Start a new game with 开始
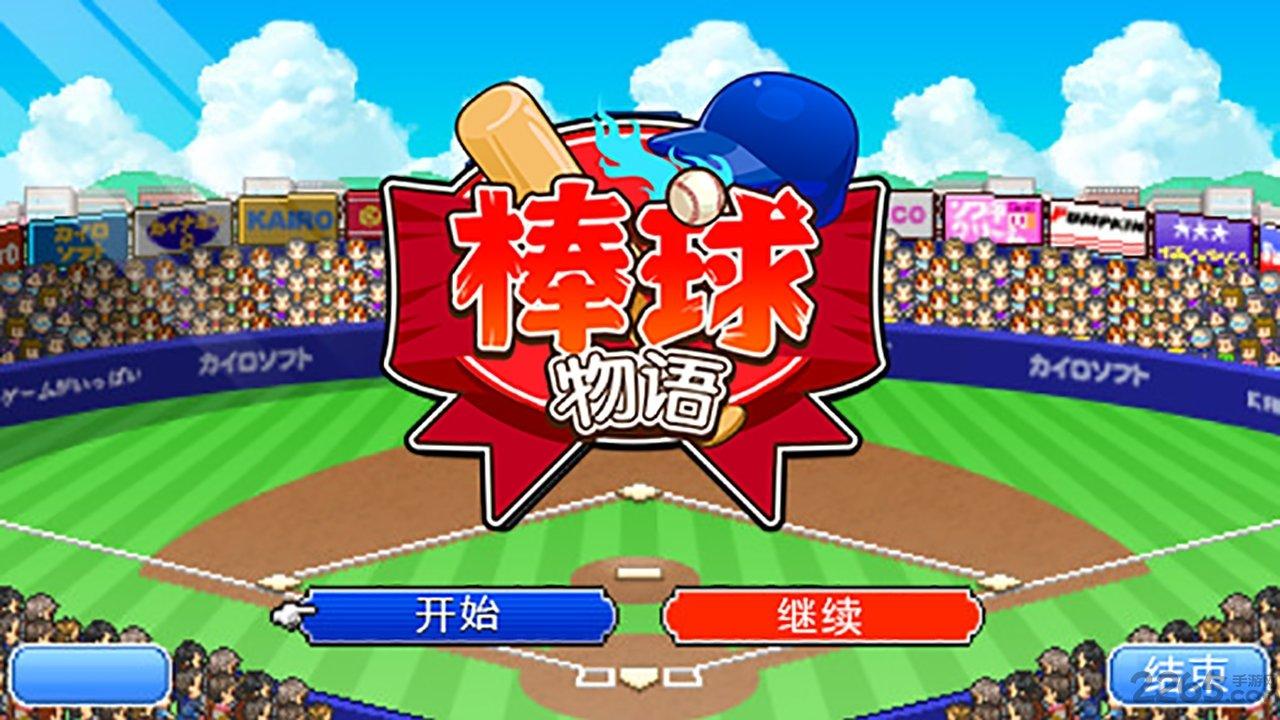The width and height of the screenshot is (1280, 720). click(458, 616)
